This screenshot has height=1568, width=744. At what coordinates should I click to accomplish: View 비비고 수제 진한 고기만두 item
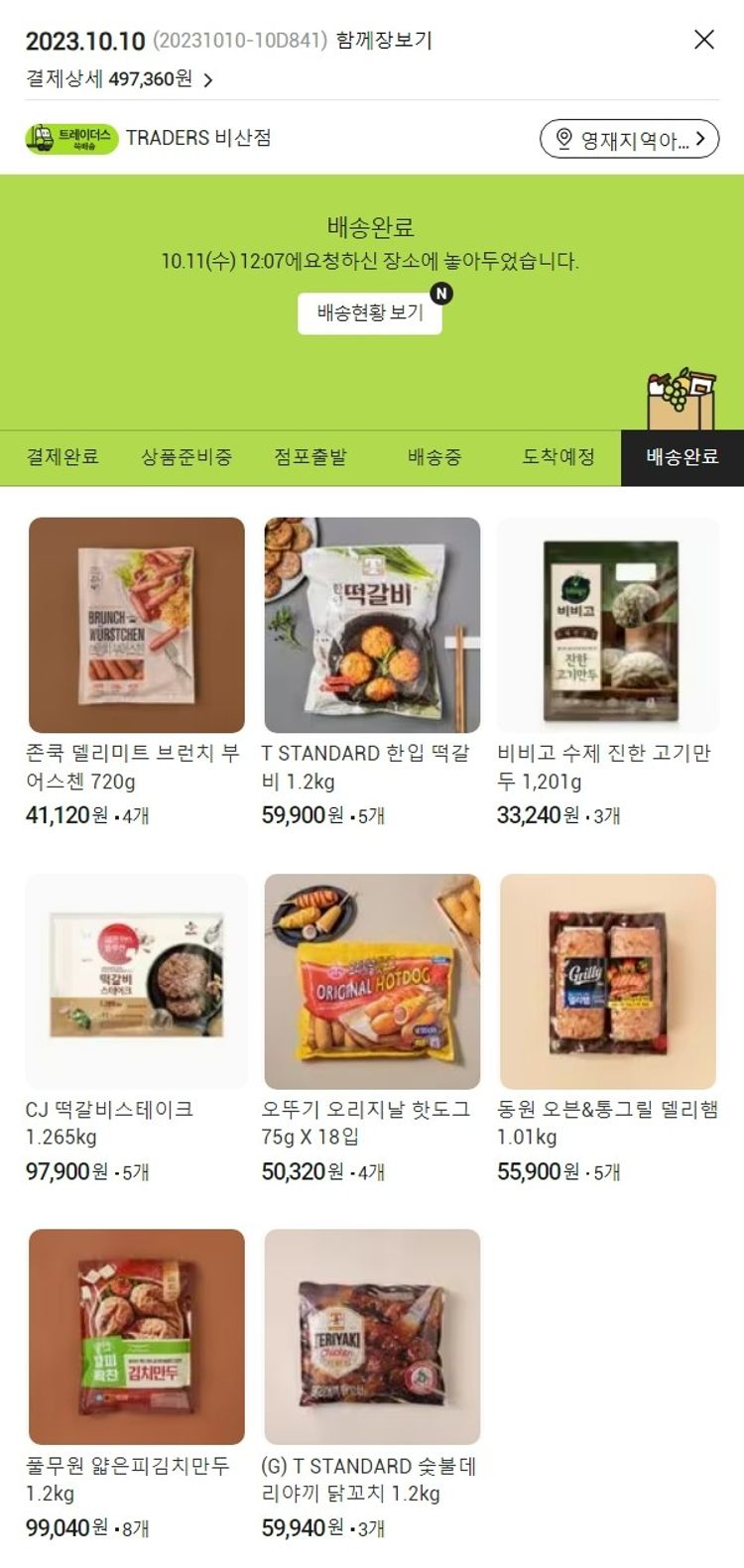tap(608, 625)
